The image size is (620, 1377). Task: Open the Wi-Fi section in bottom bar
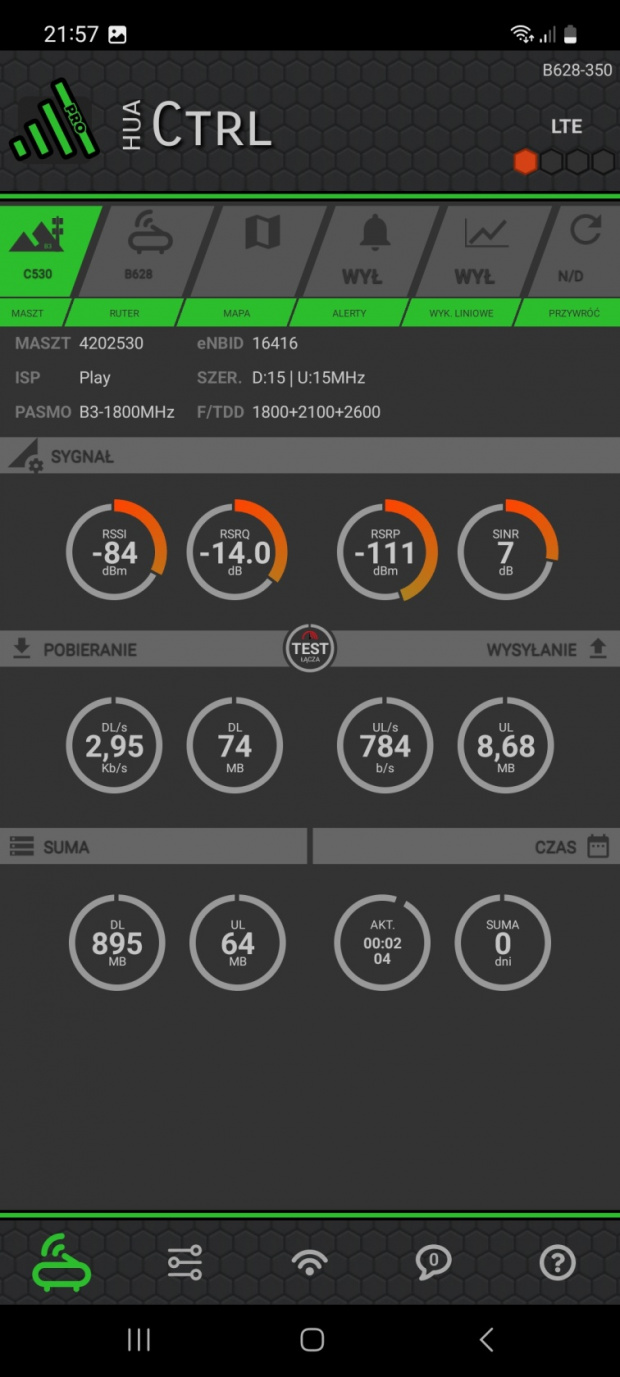309,1262
